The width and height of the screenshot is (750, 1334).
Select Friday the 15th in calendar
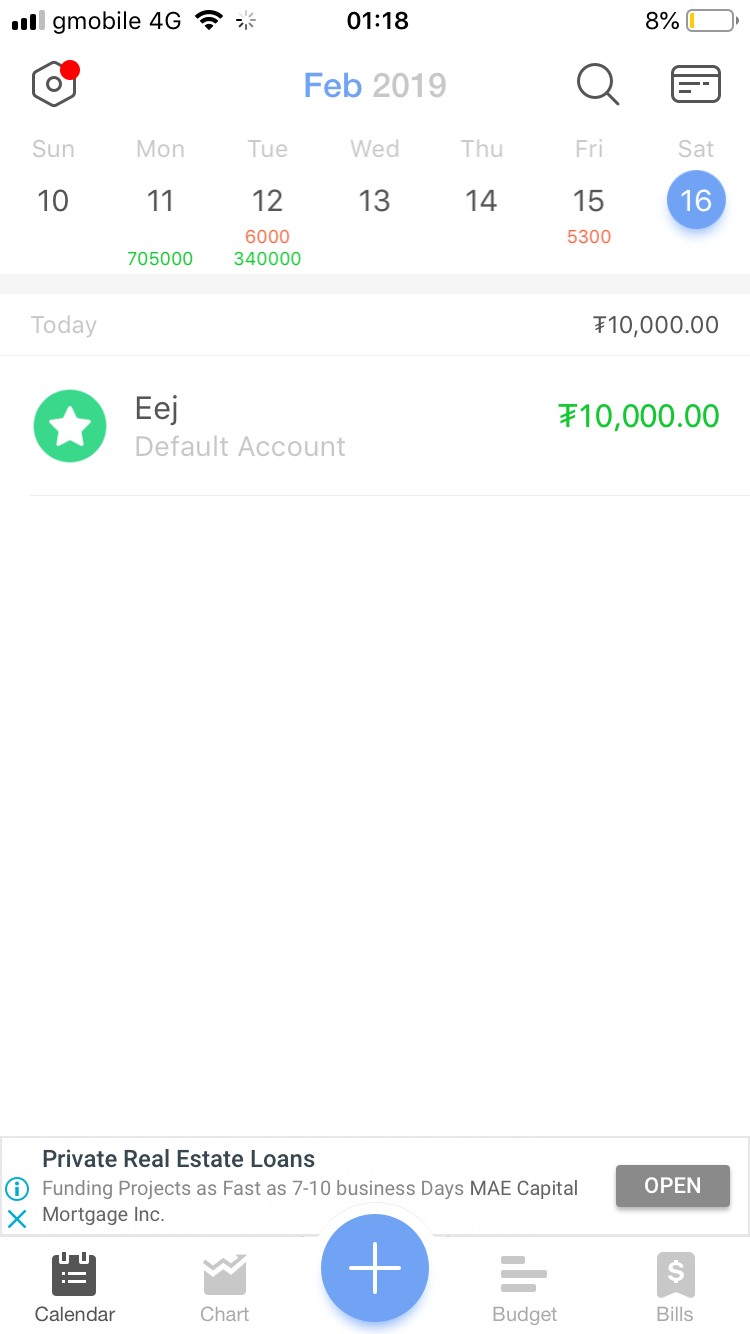tap(588, 201)
